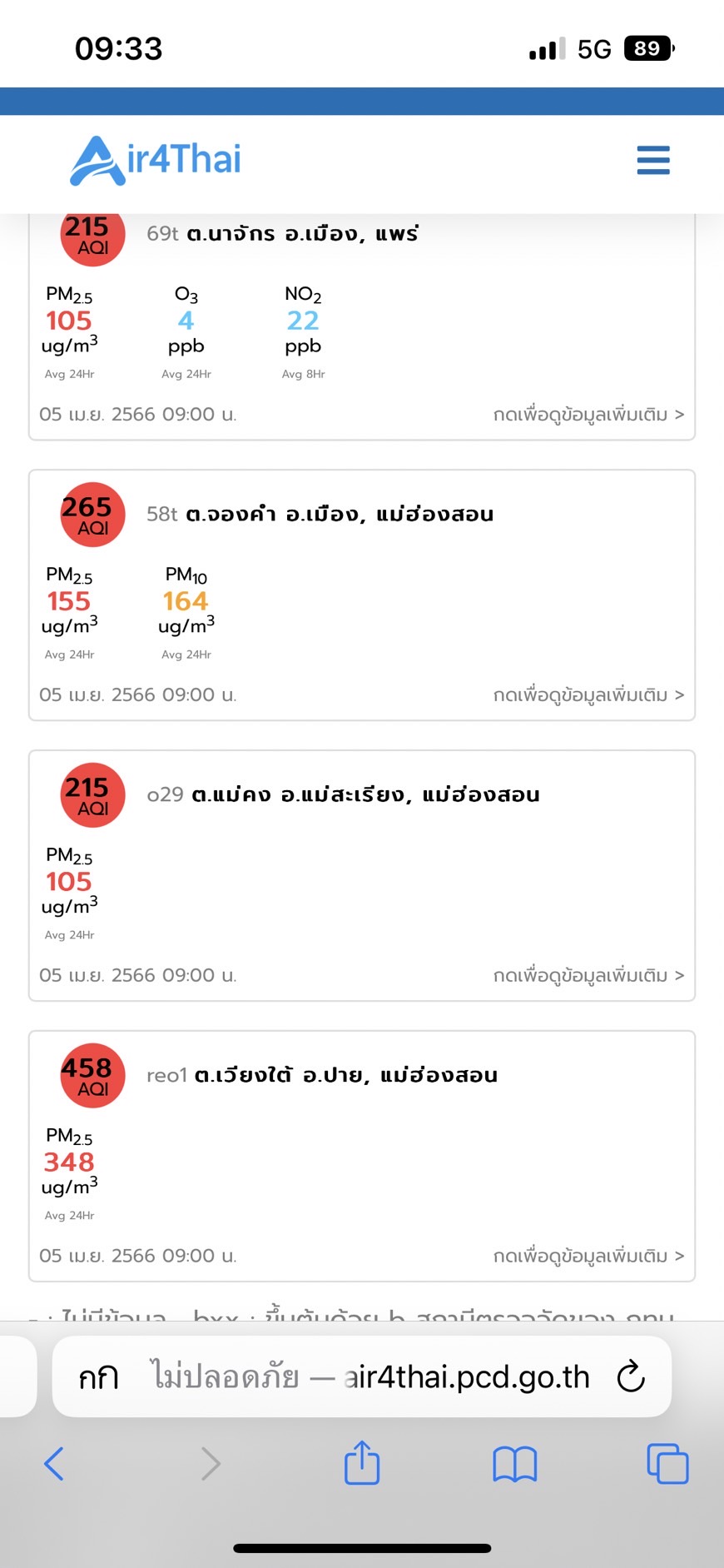View more details for station 58t Mae Hong Son
The height and width of the screenshot is (1568, 724).
tap(588, 695)
